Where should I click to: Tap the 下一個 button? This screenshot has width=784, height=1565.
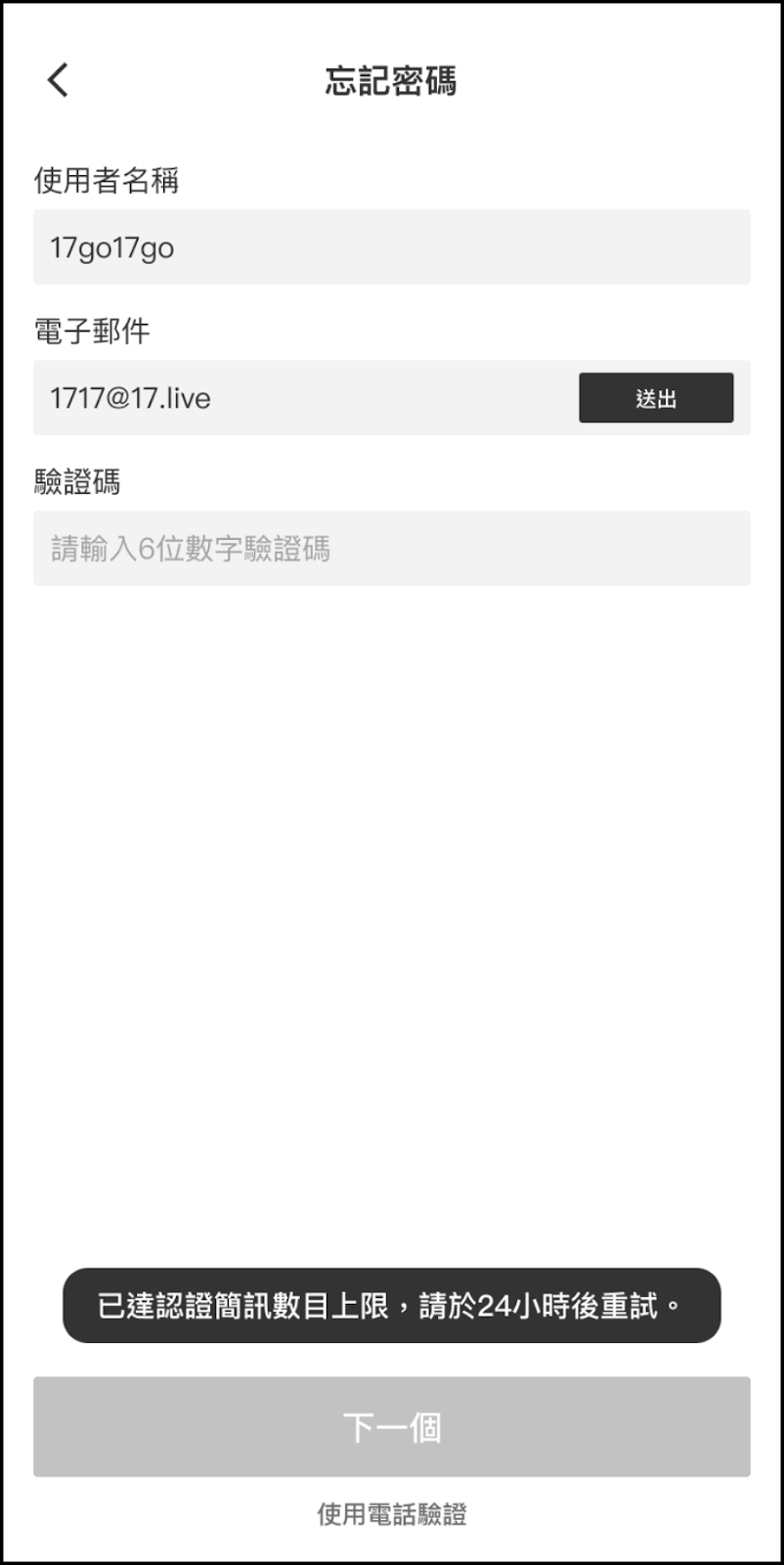(x=391, y=1427)
